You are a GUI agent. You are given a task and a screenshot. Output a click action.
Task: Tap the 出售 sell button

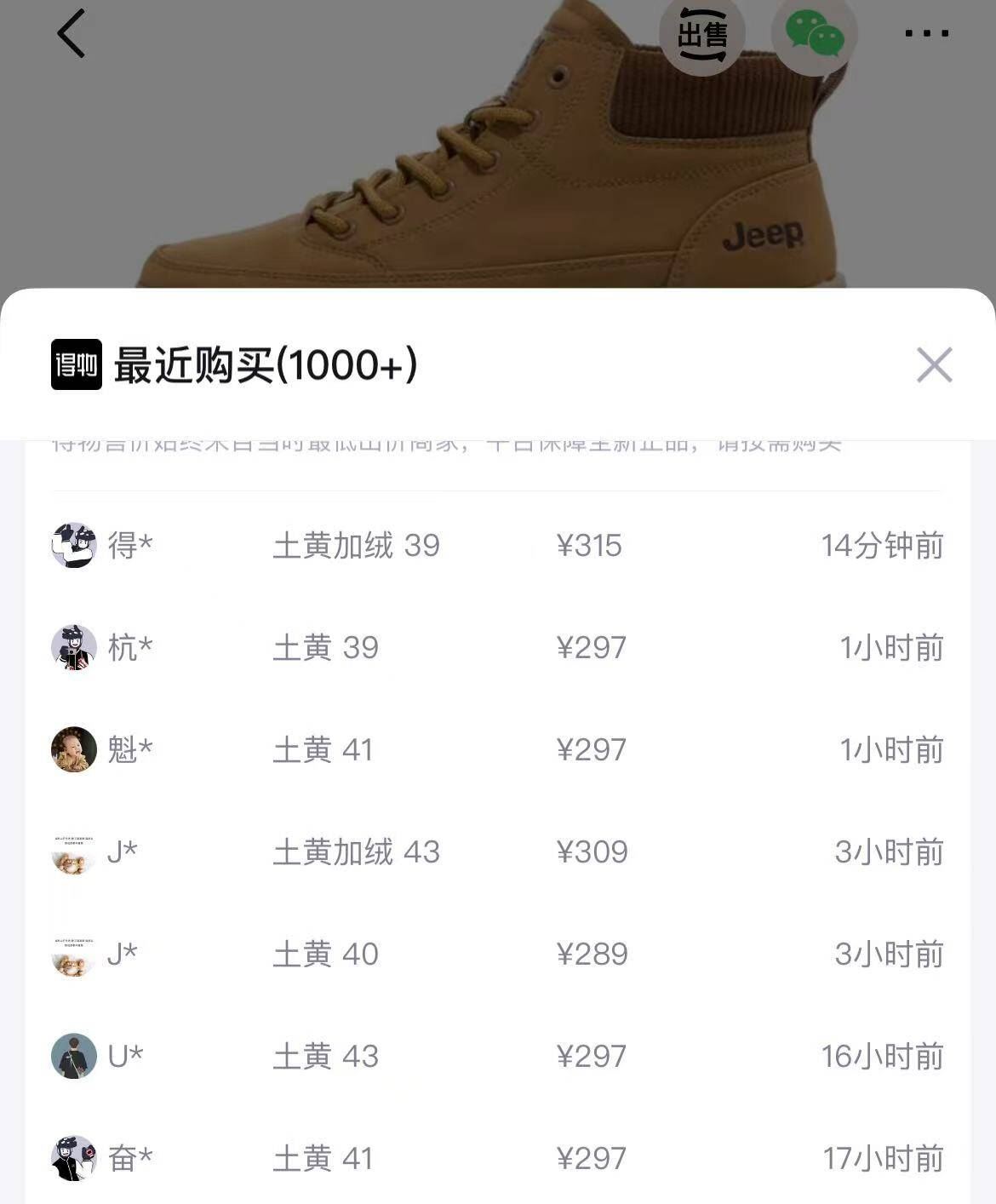coord(702,34)
